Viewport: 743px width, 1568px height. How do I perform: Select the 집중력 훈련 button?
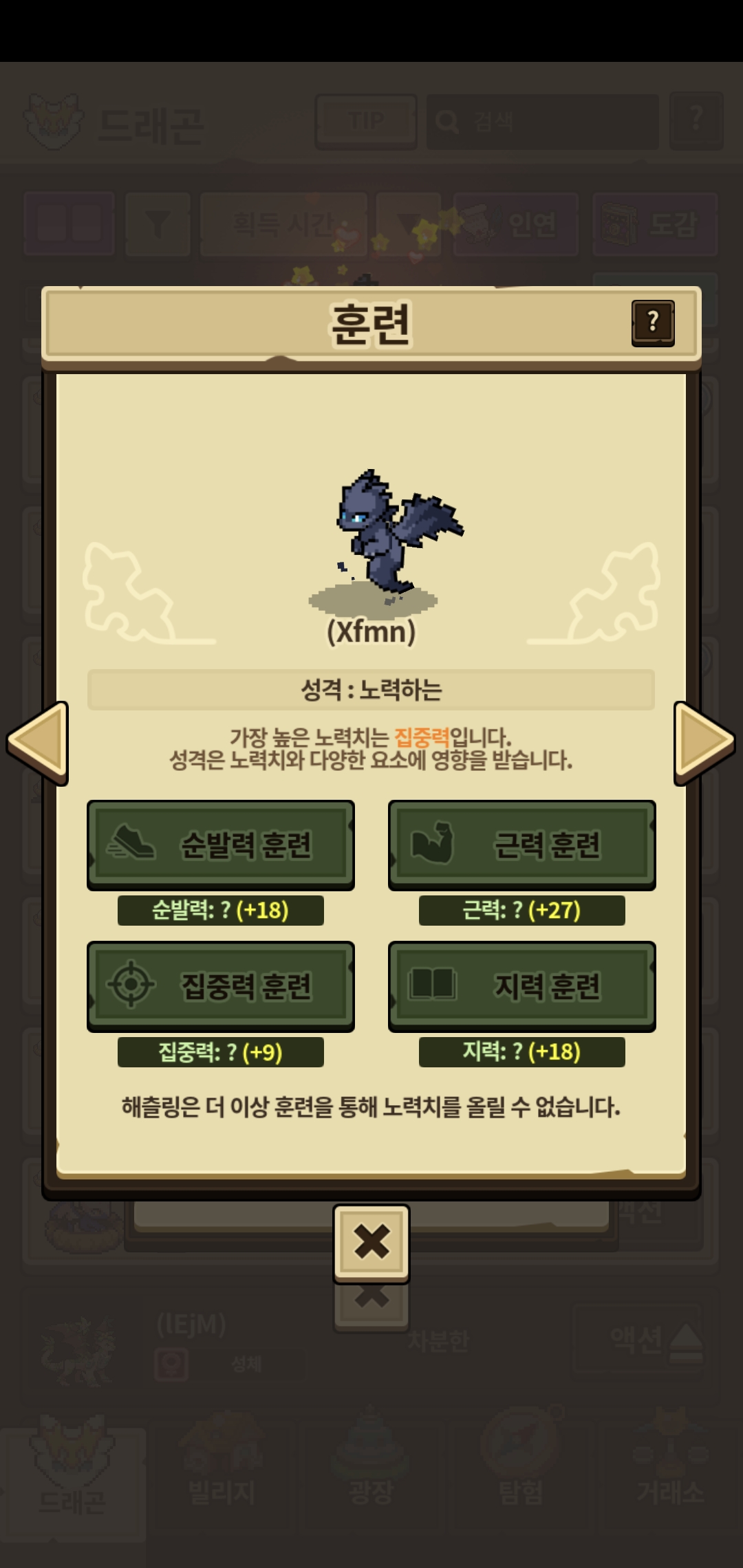pos(221,986)
